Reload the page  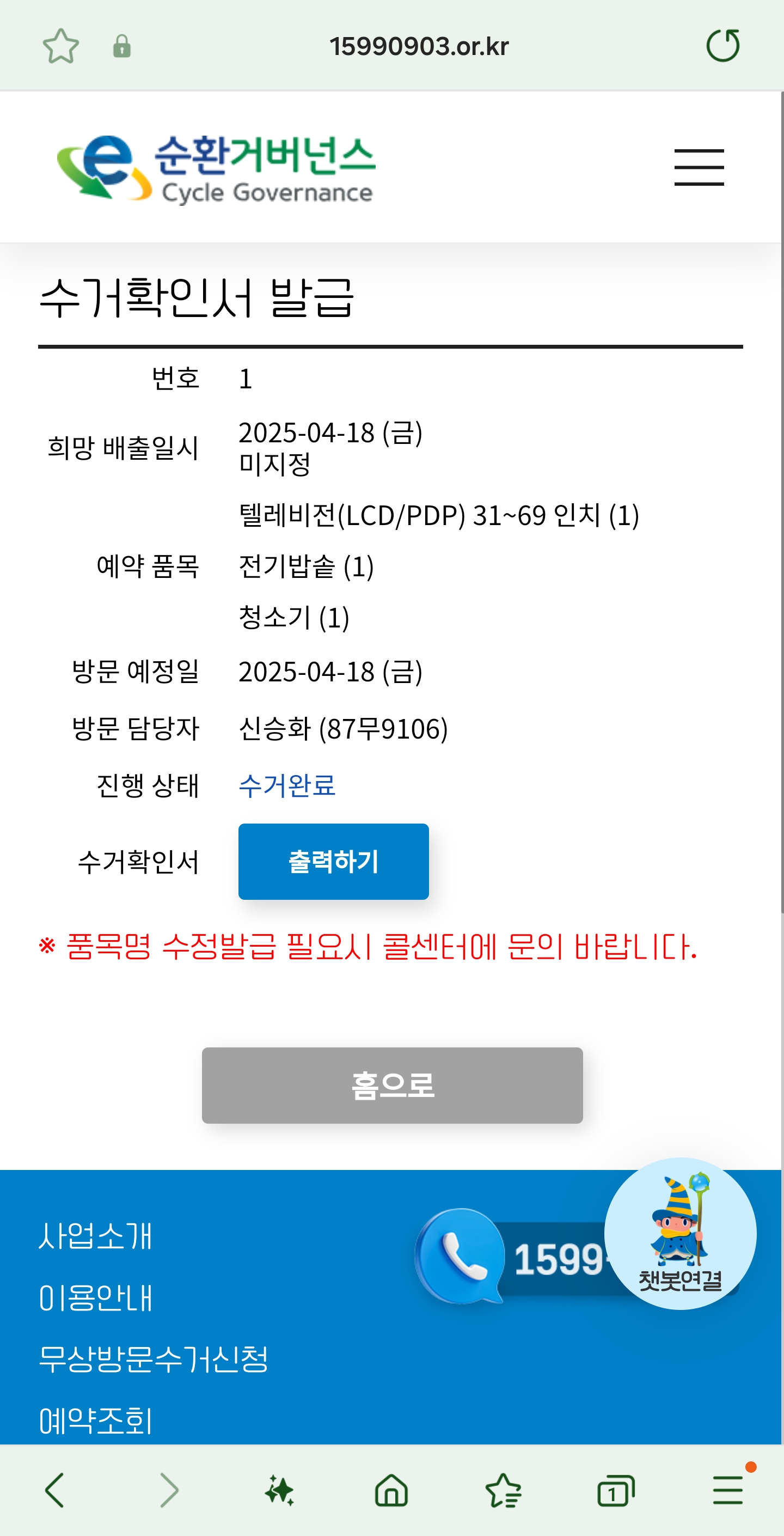722,46
